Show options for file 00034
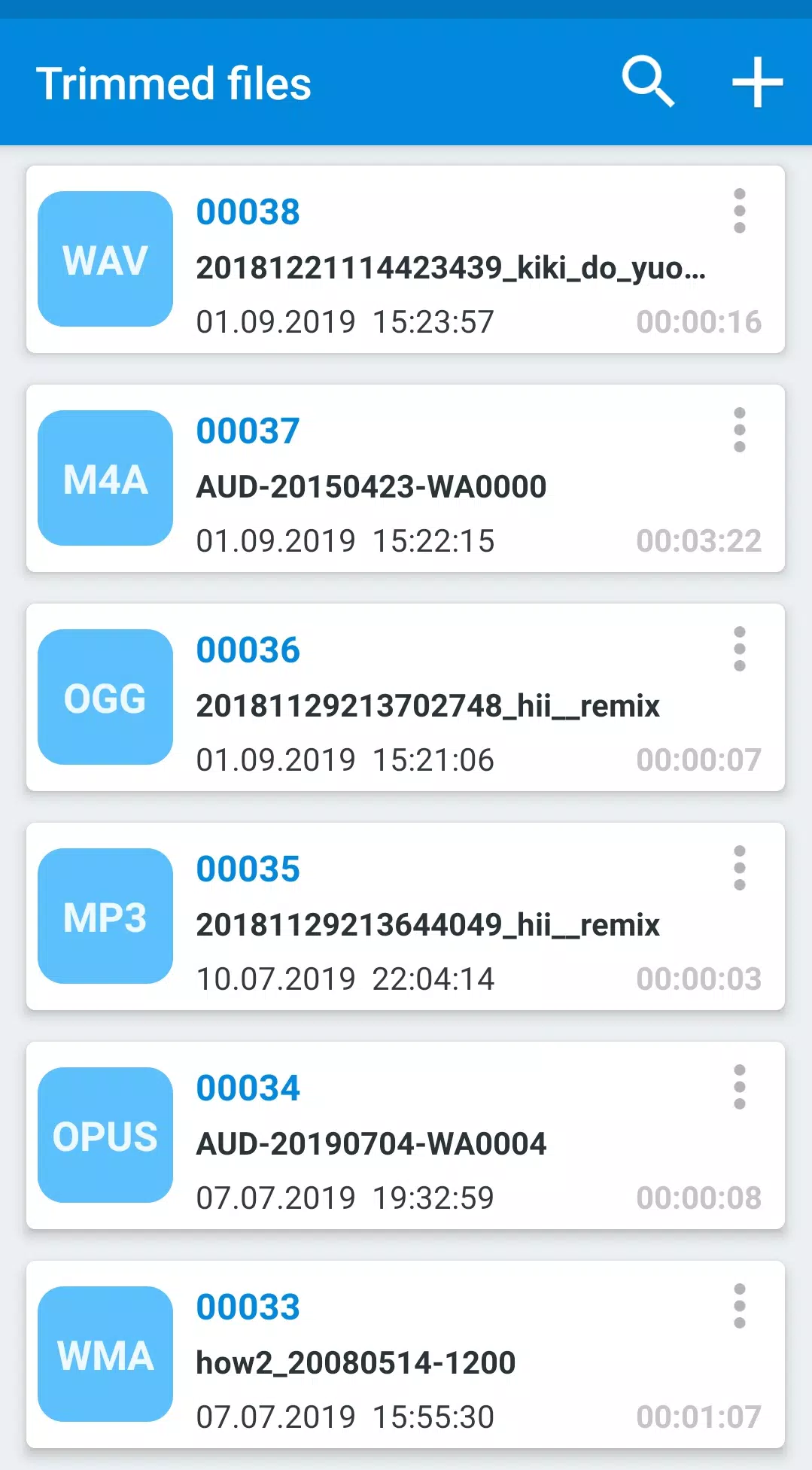 tap(739, 1088)
